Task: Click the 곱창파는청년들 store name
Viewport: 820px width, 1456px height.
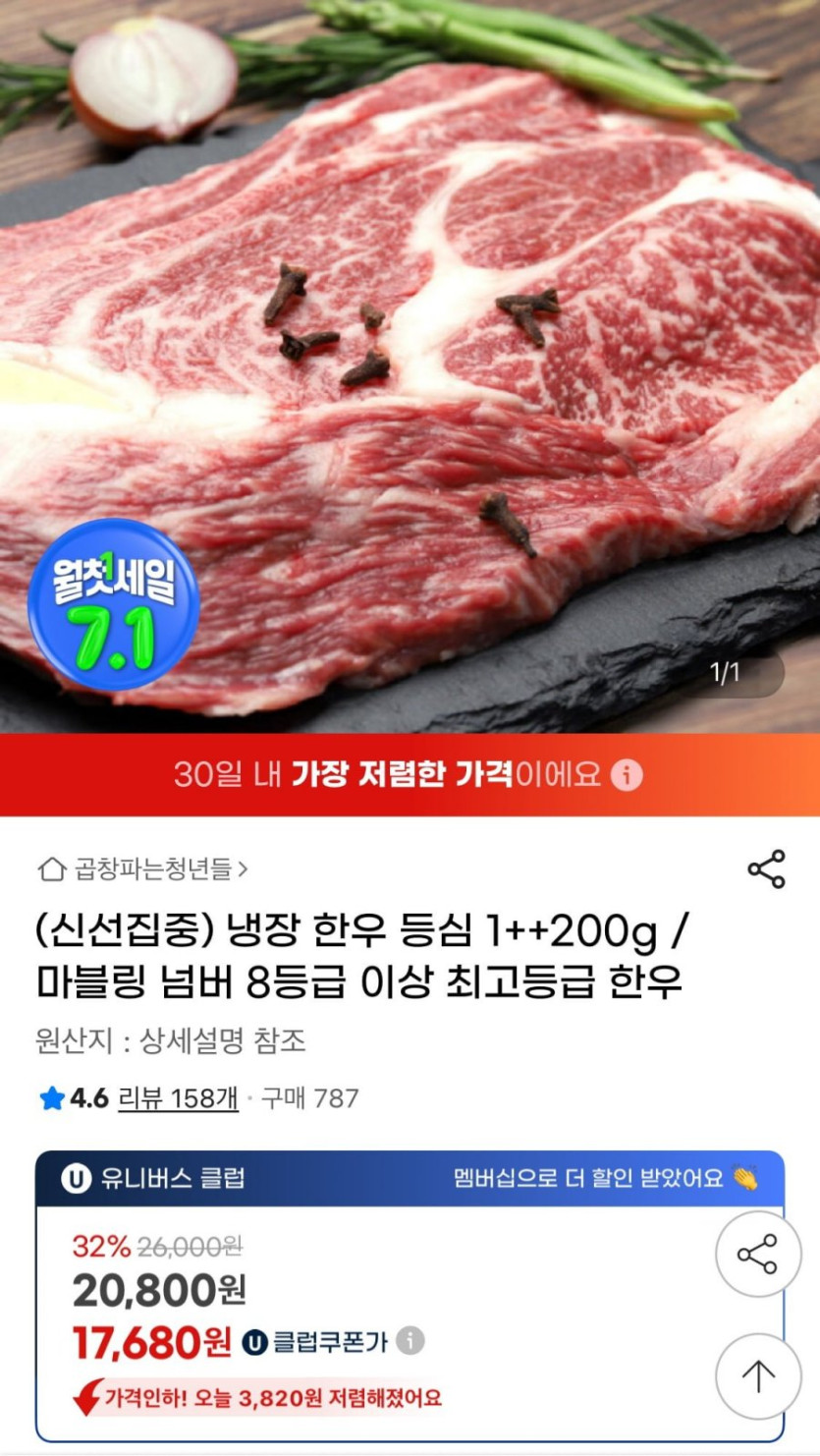Action: (x=147, y=868)
